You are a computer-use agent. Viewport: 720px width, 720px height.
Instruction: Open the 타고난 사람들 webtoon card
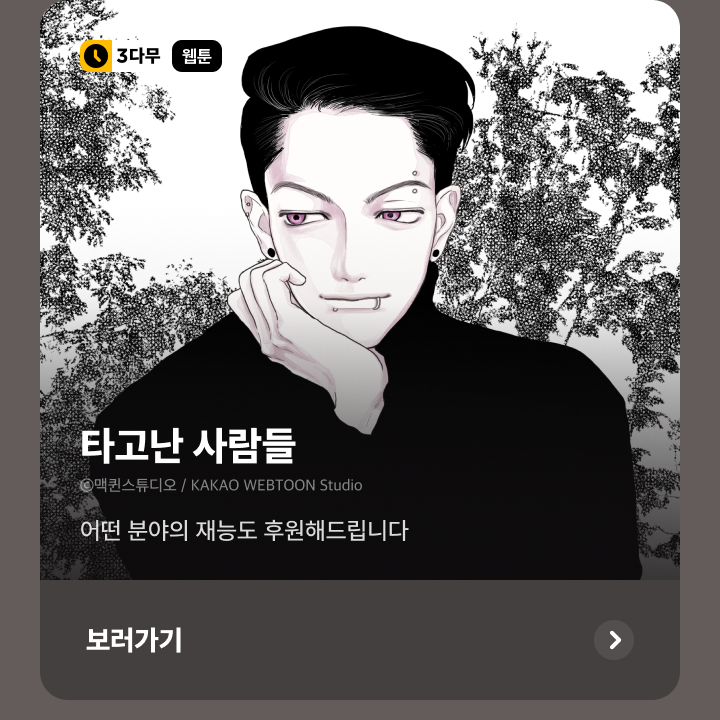click(x=360, y=300)
